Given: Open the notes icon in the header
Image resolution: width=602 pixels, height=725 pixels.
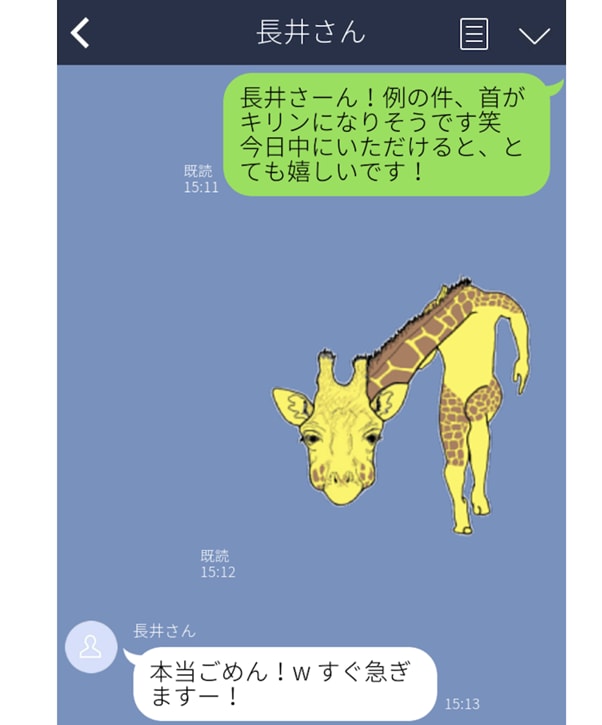Looking at the screenshot, I should [x=474, y=34].
